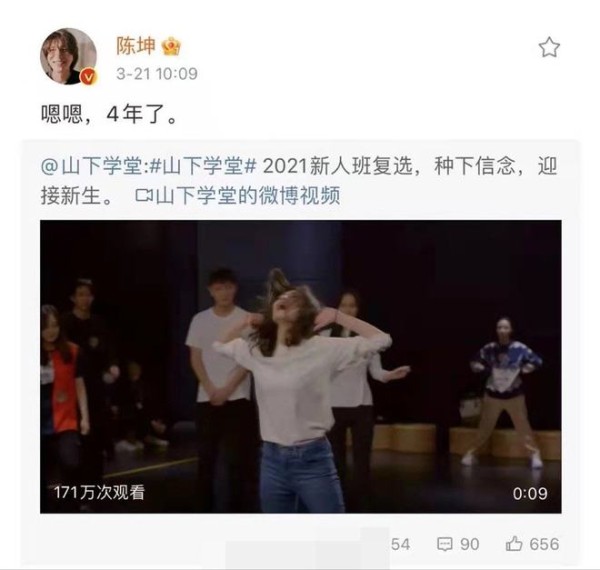Tap the repost count 54

coord(399,544)
